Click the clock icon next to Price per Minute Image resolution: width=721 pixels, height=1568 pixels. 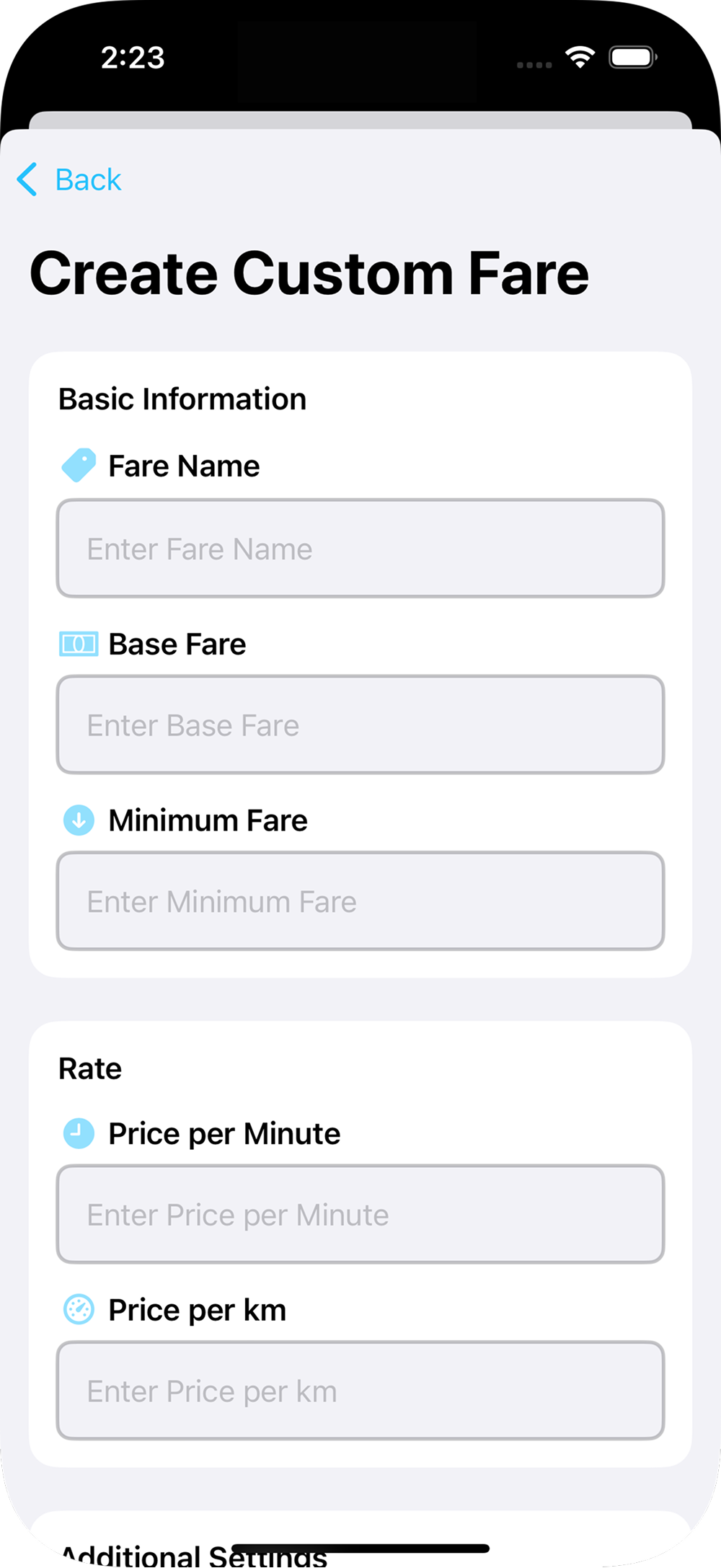tap(79, 1133)
